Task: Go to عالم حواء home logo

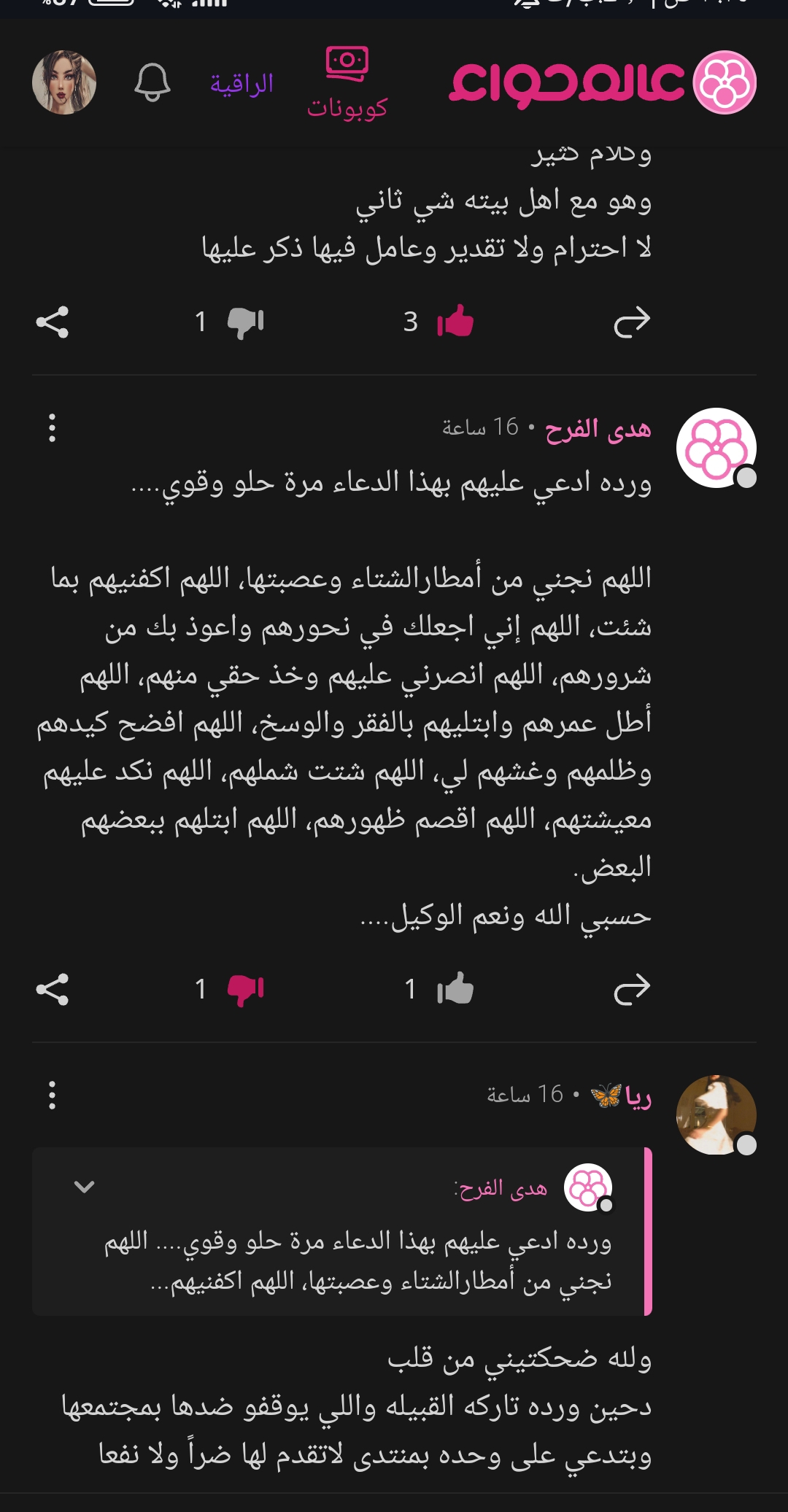Action: pyautogui.click(x=602, y=82)
